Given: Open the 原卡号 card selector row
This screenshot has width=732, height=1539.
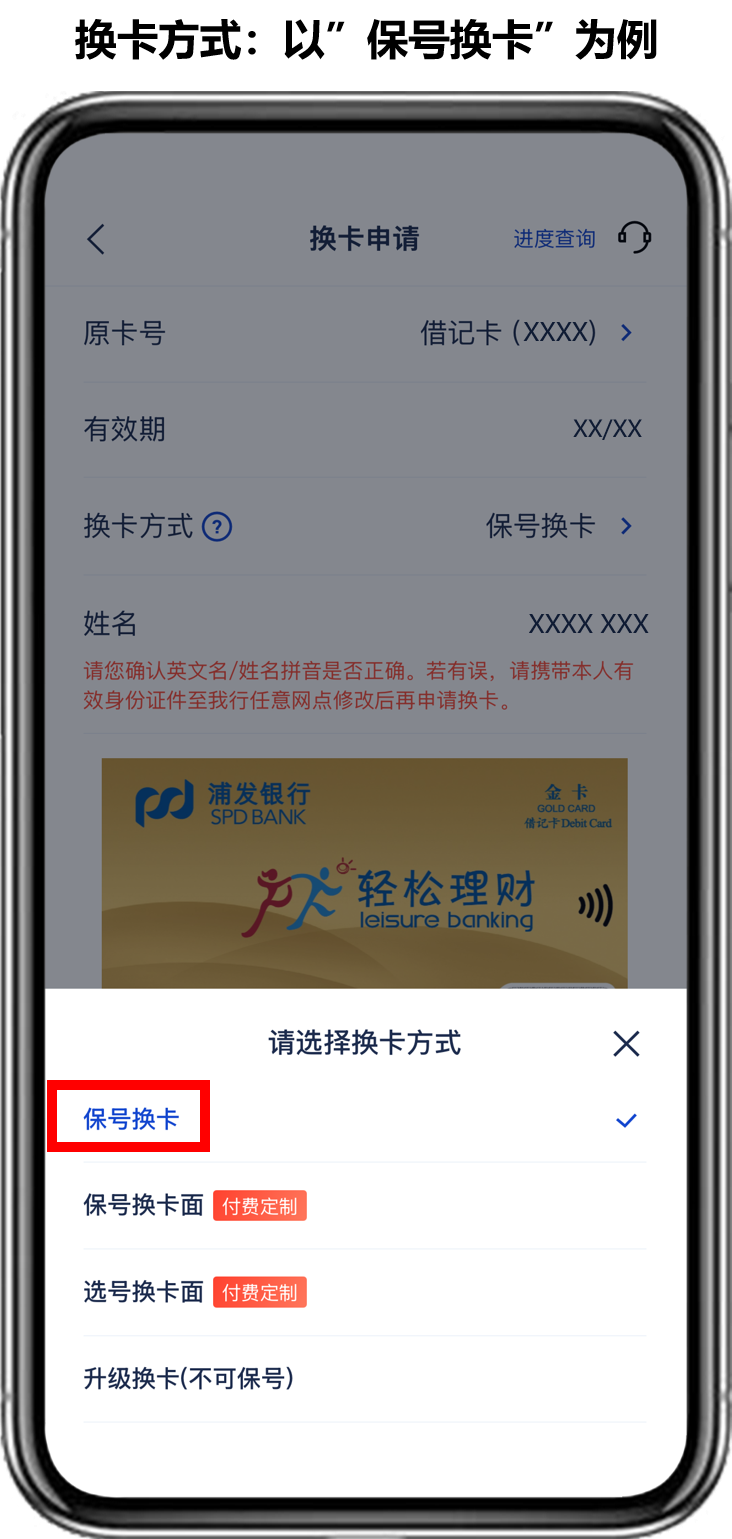Looking at the screenshot, I should coord(365,333).
